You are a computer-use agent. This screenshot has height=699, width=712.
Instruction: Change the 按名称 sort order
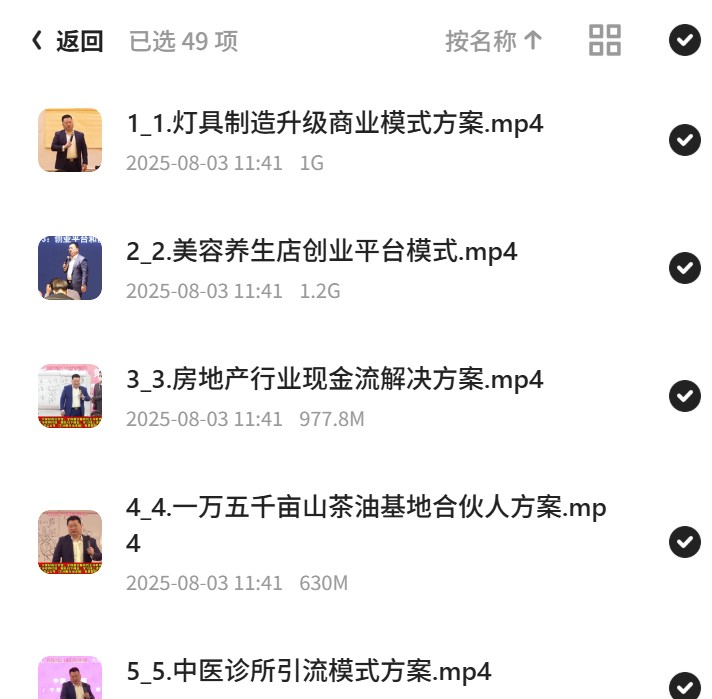click(x=494, y=41)
